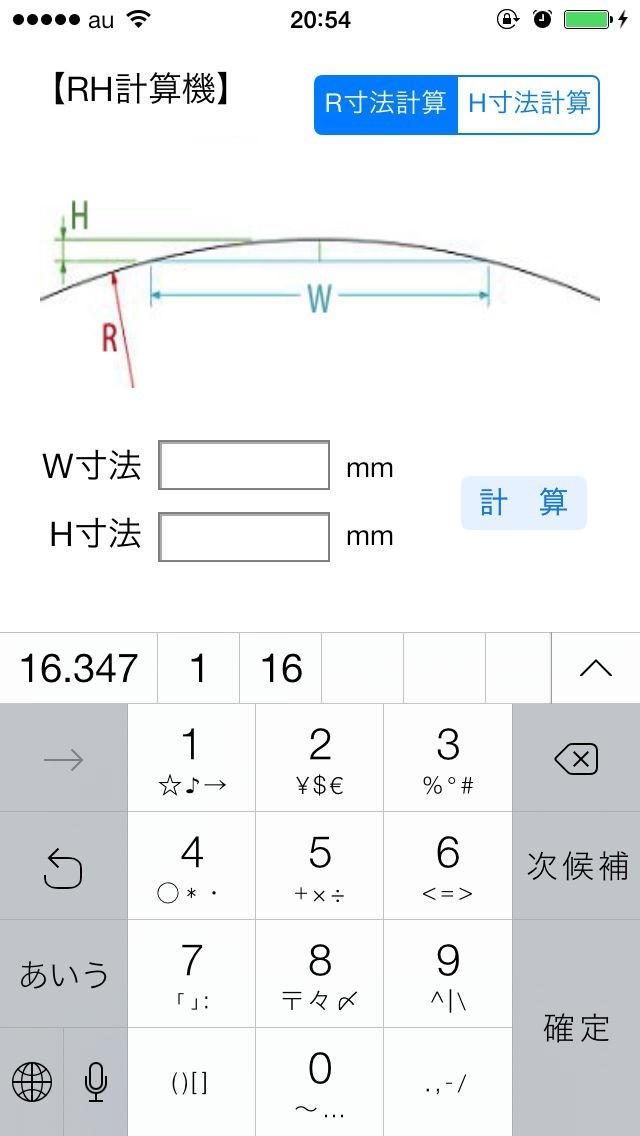The width and height of the screenshot is (640, 1136).
Task: Choose the 16.347 keyboard suggestion
Action: click(79, 668)
